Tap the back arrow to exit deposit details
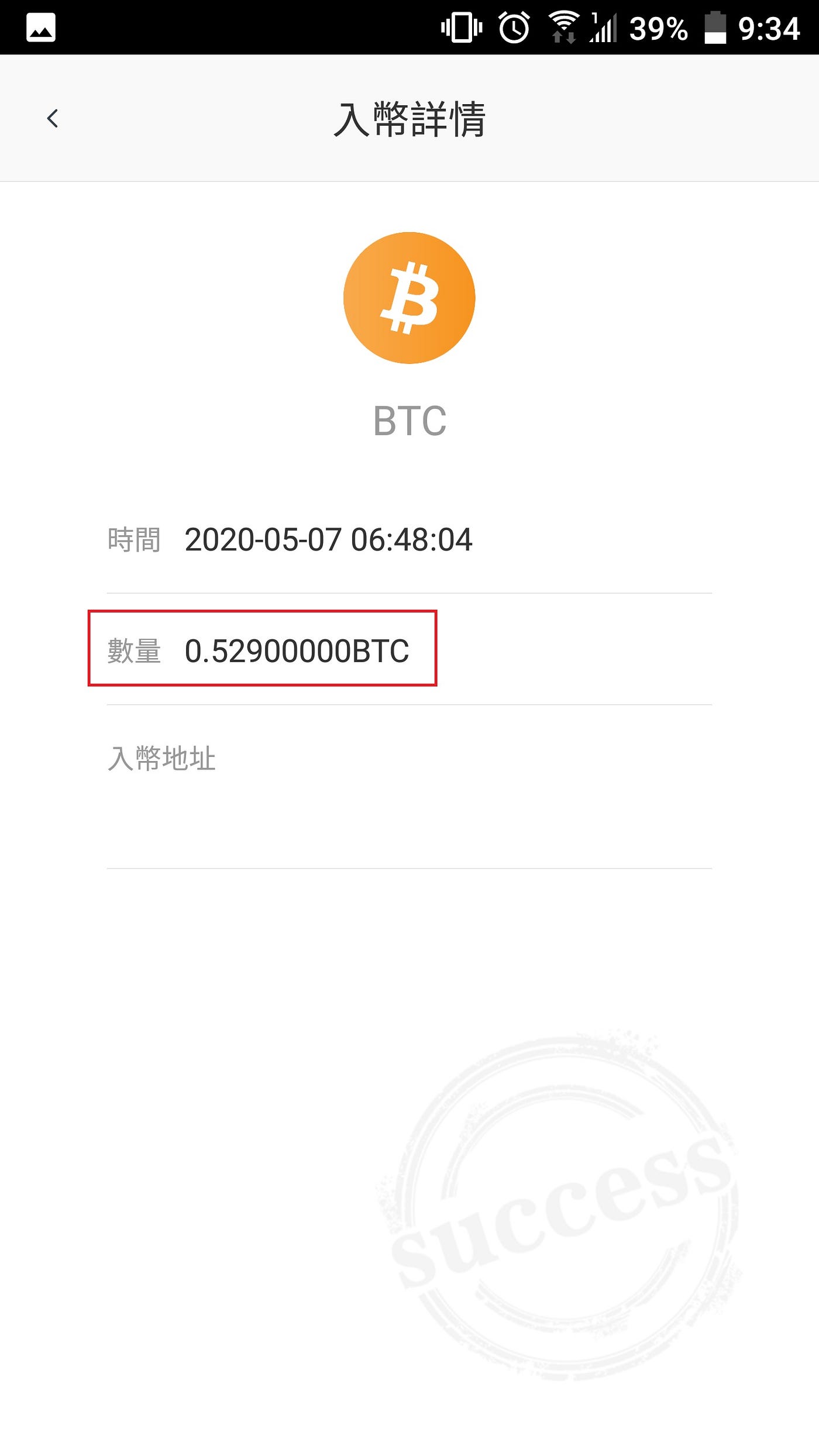The width and height of the screenshot is (819, 1456). 52,118
